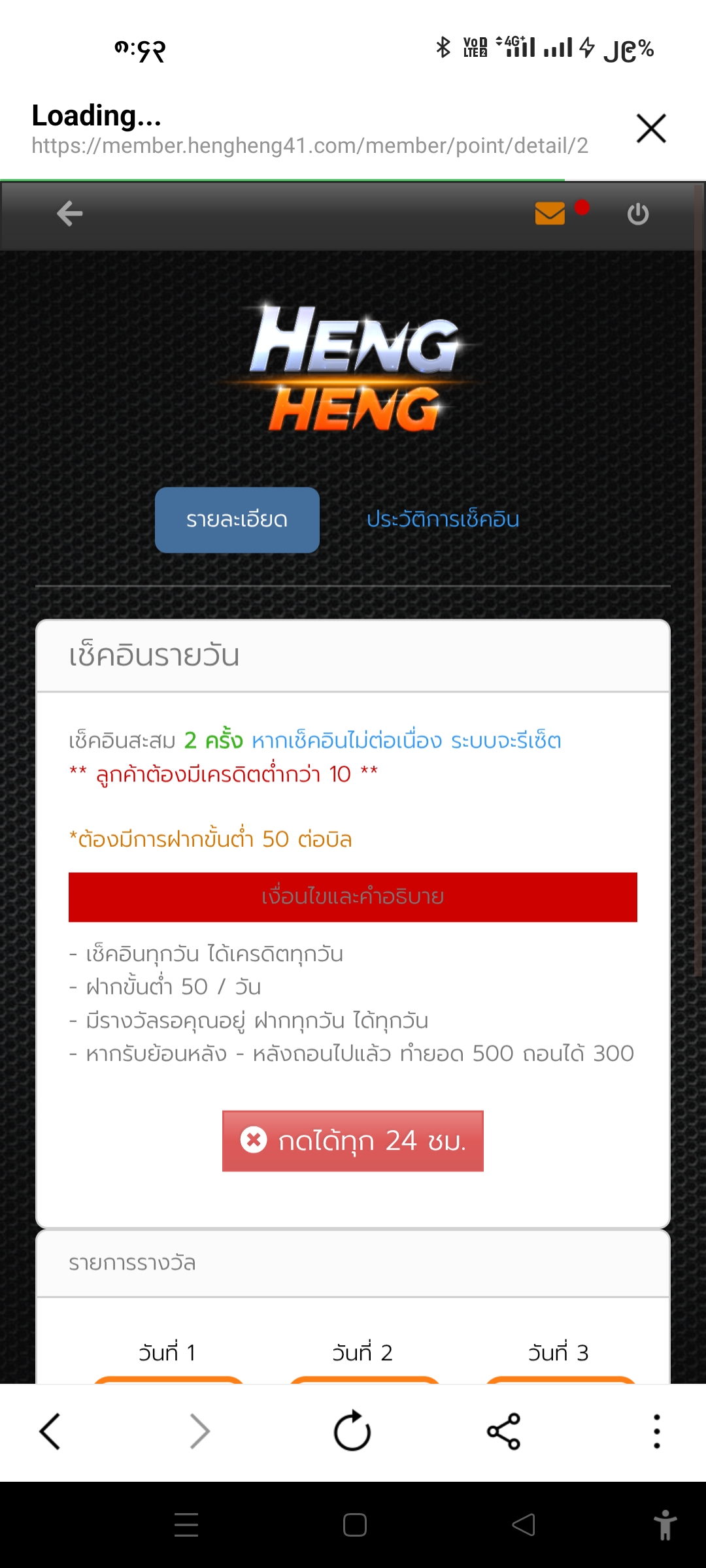This screenshot has width=706, height=1568.
Task: Reload the page
Action: tap(352, 1431)
